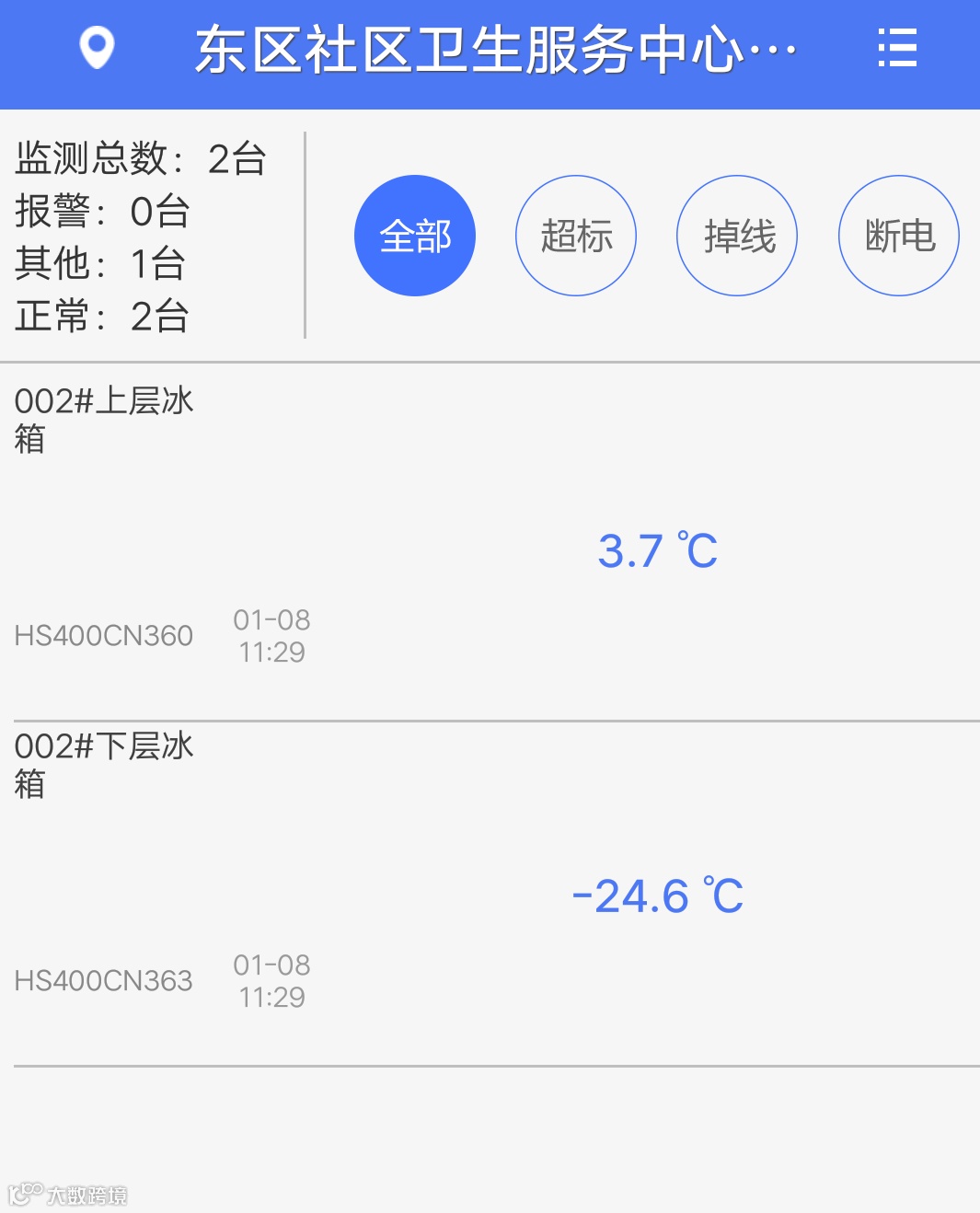The width and height of the screenshot is (980, 1213).
Task: Open 002#上层冰箱 device details
Action: 490,542
